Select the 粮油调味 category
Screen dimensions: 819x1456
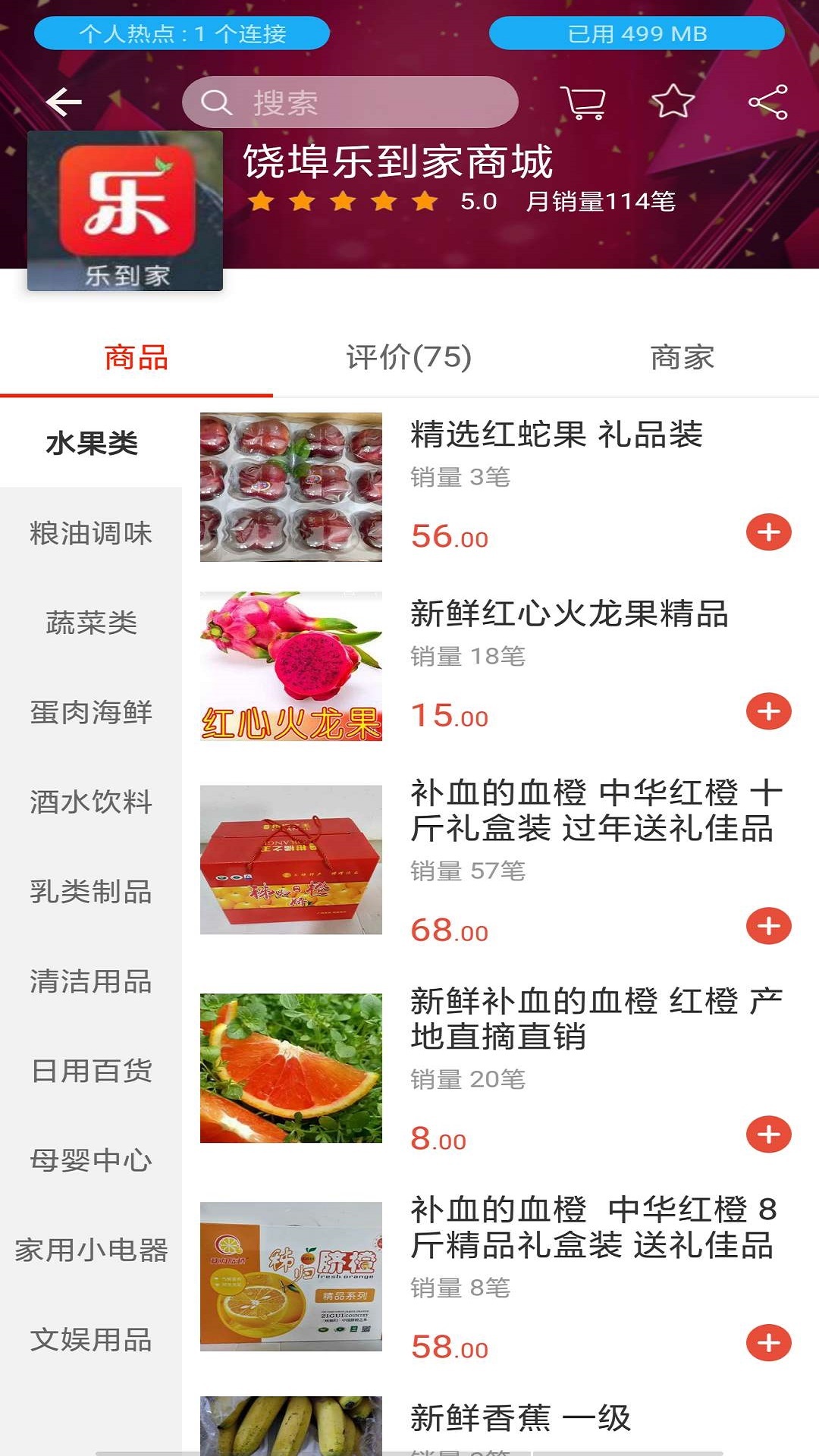pos(91,533)
